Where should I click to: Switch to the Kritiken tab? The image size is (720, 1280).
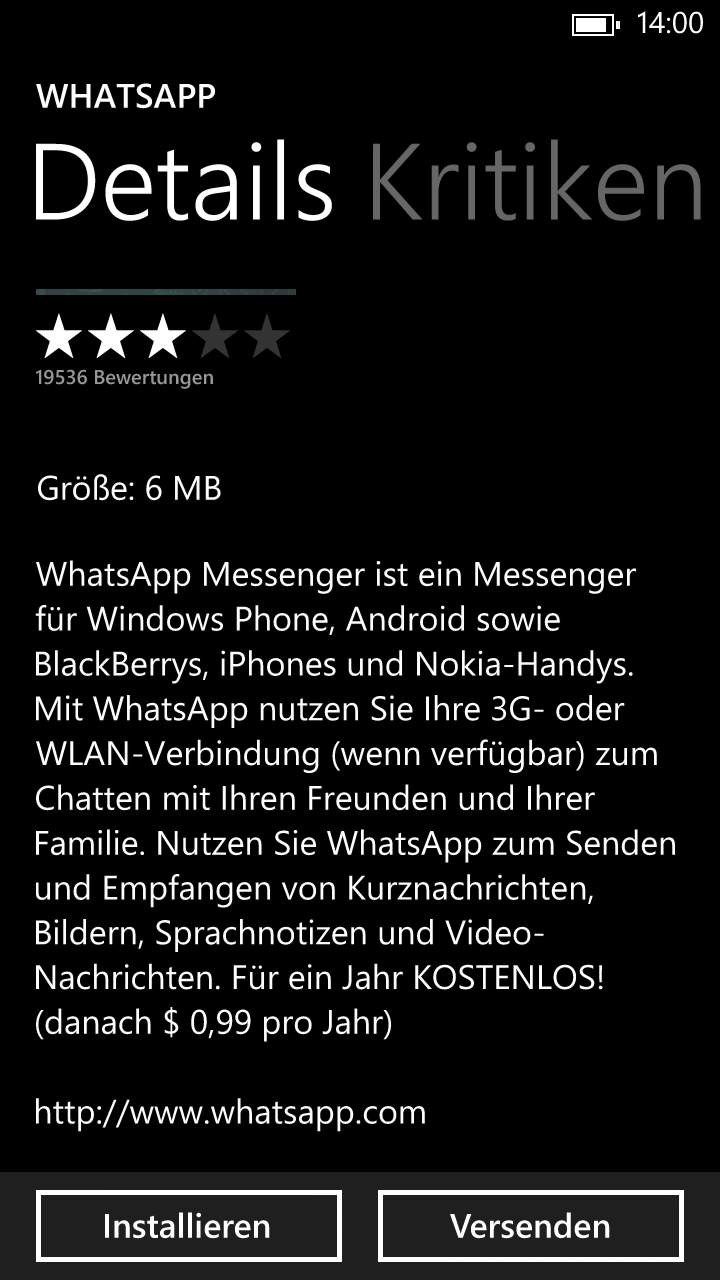(536, 184)
